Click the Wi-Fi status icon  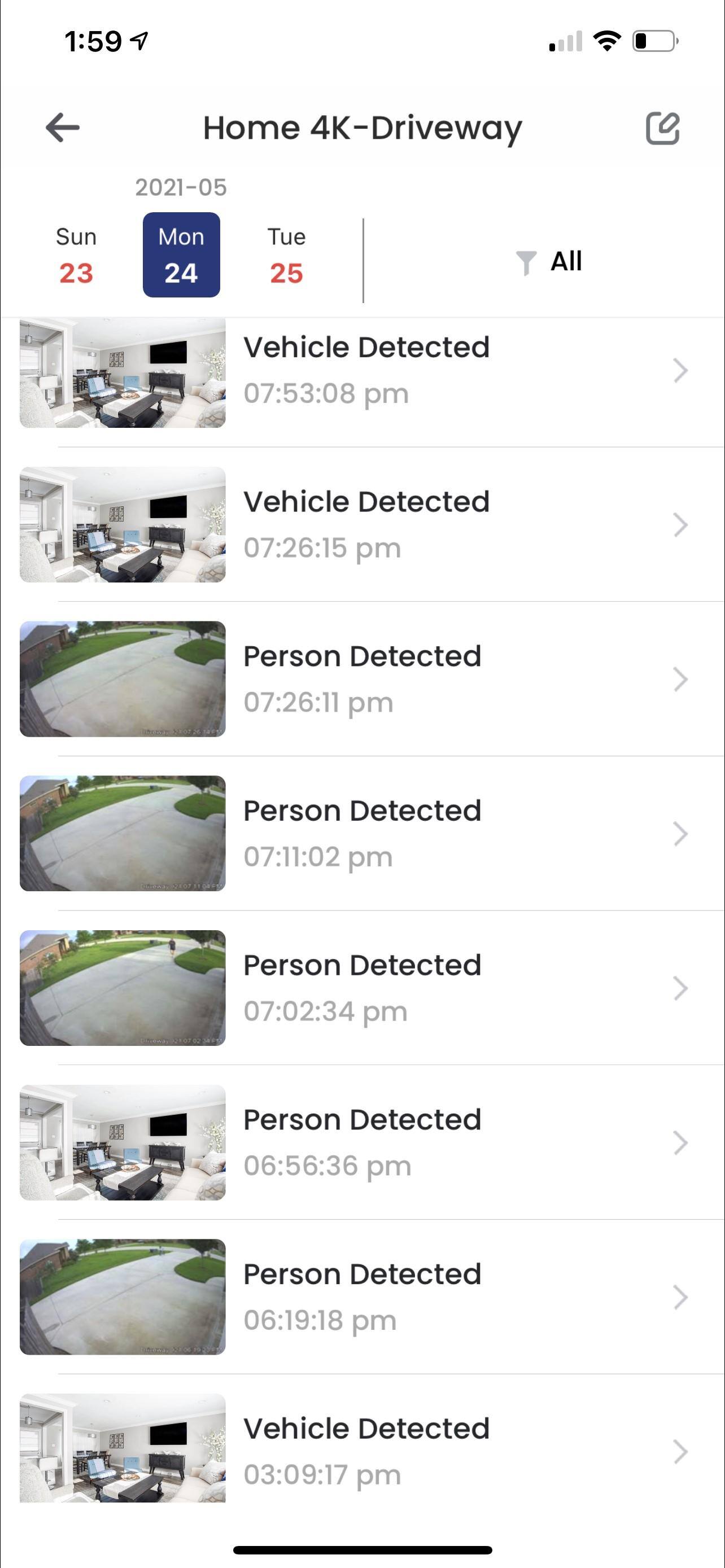[607, 41]
